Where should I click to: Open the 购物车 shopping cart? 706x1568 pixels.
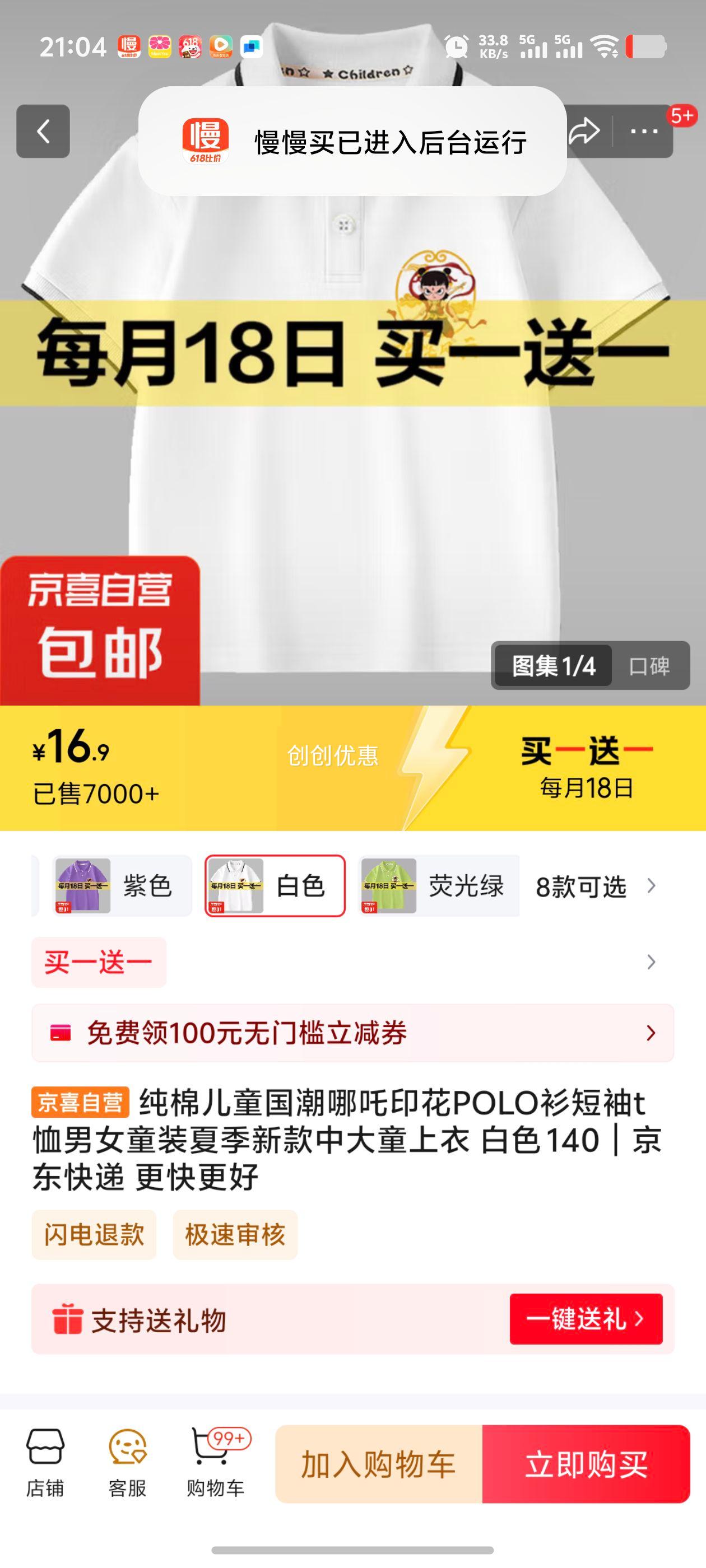[216, 1463]
